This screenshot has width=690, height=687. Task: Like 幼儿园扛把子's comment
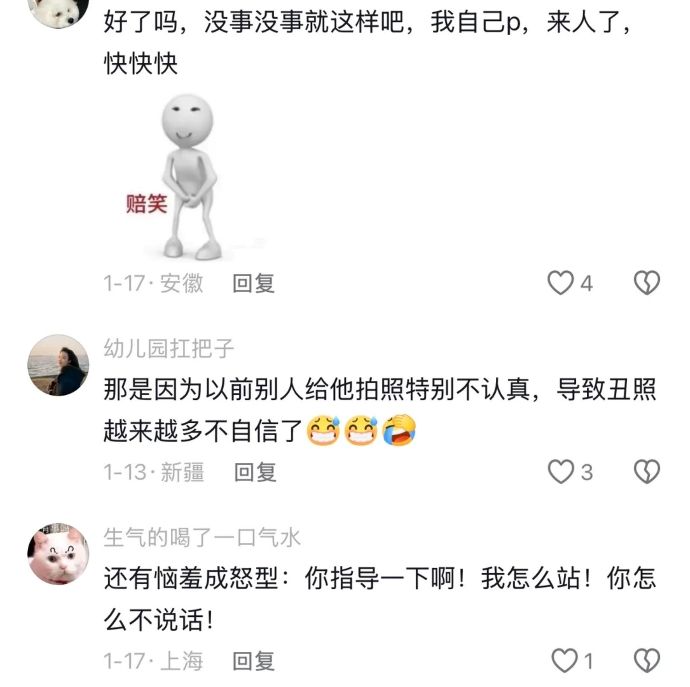(x=561, y=471)
